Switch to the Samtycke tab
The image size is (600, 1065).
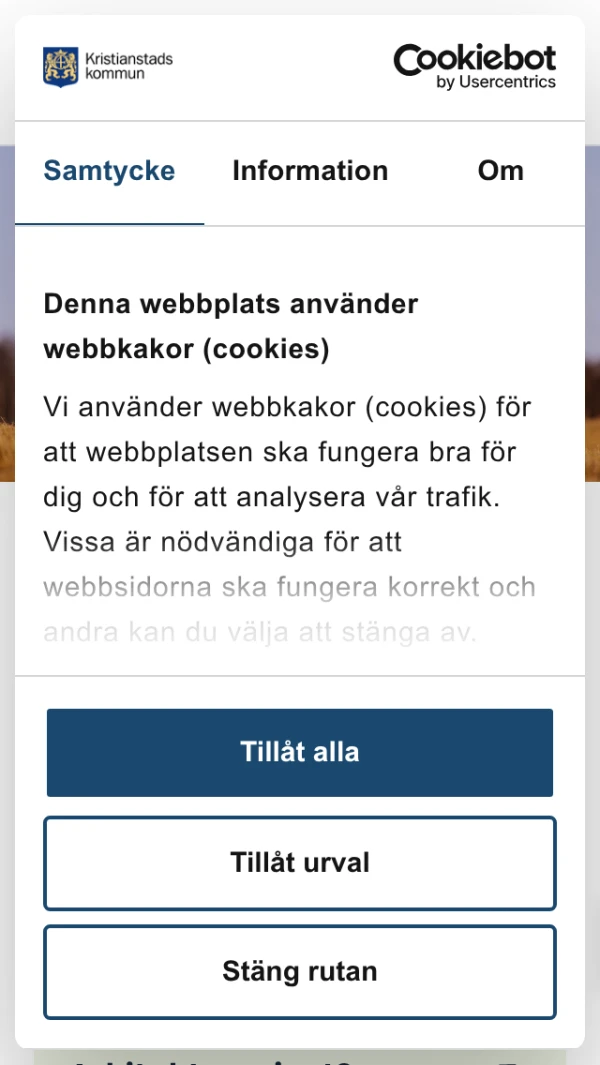pos(109,171)
